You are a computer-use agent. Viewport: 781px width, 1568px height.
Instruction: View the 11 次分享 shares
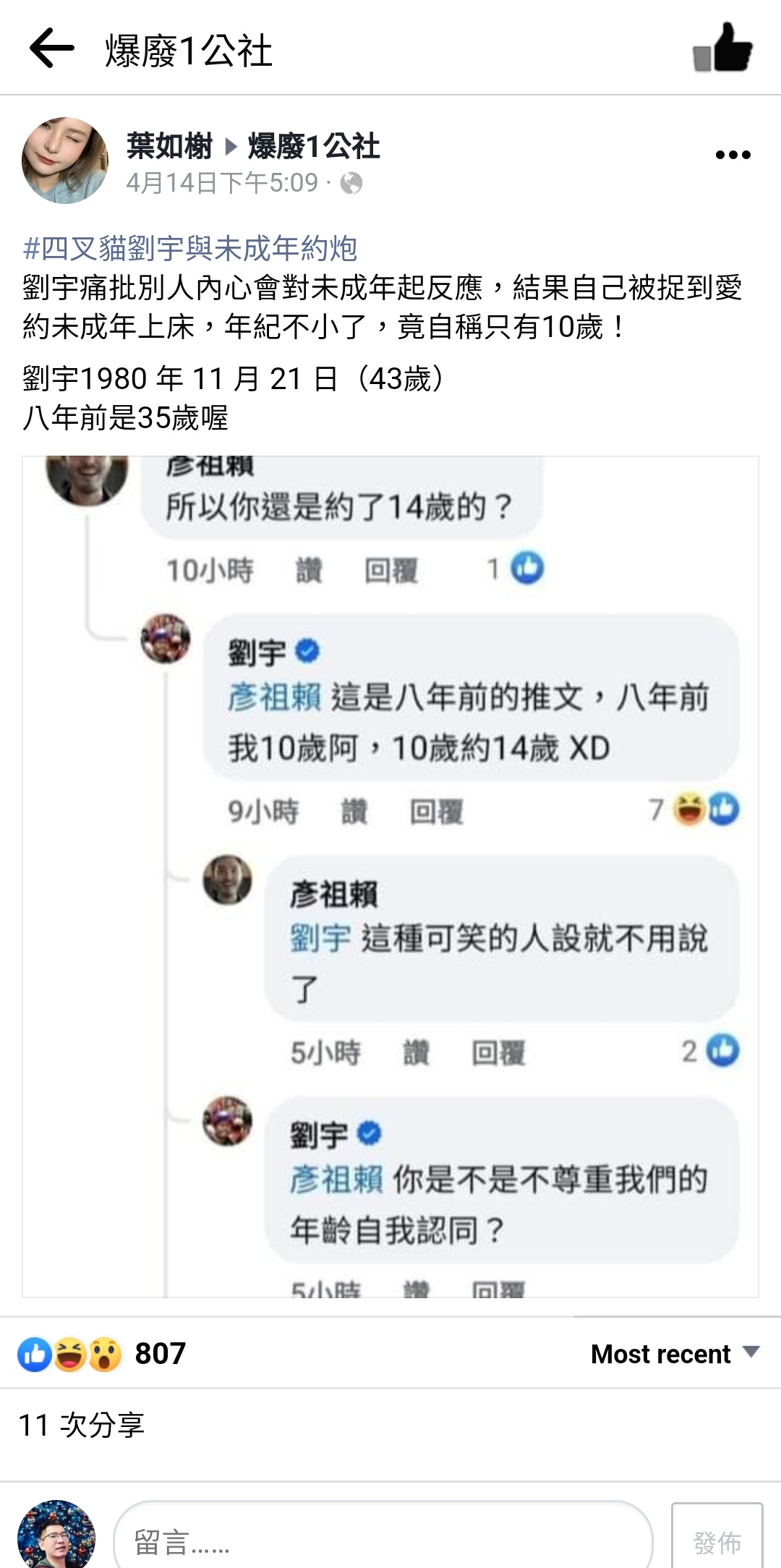(x=82, y=1425)
